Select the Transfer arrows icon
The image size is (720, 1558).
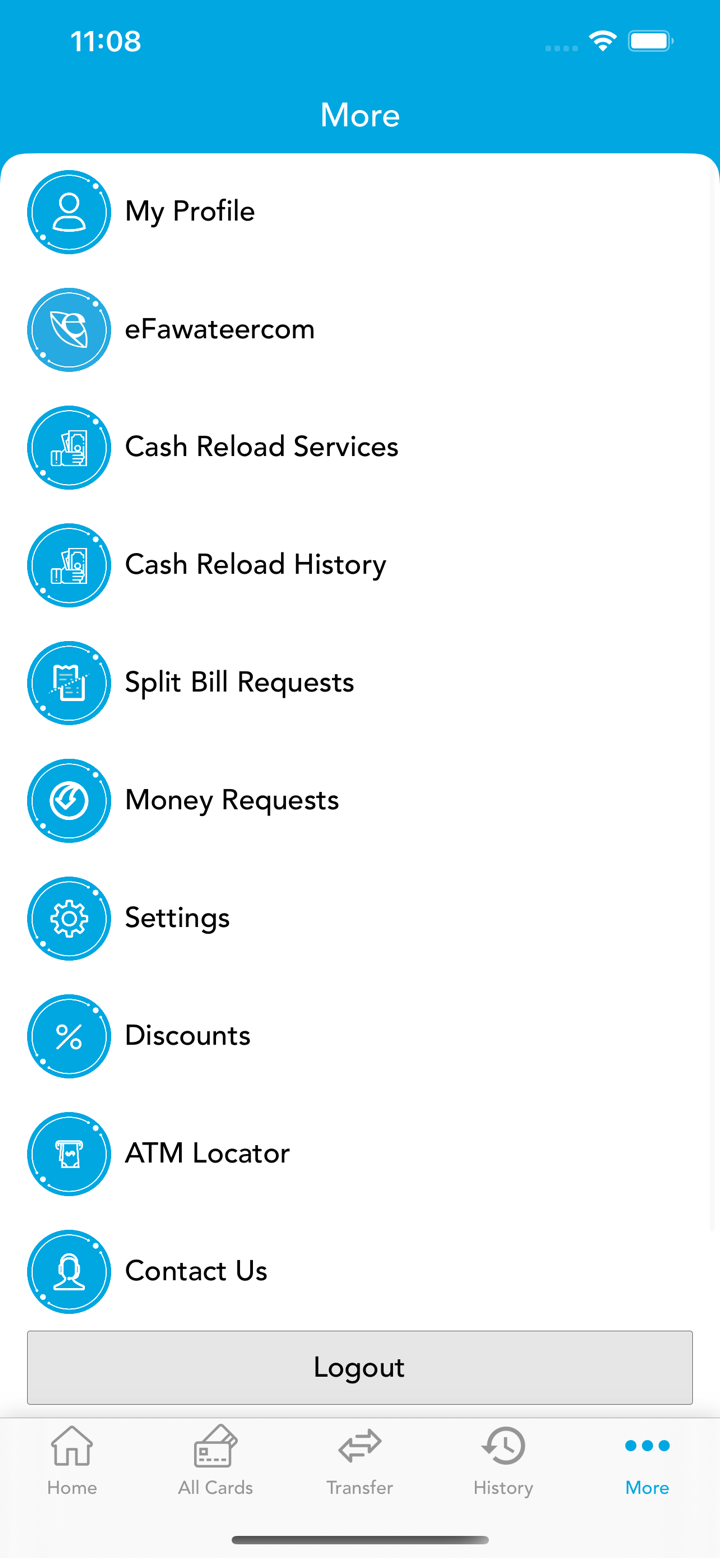[x=359, y=1445]
